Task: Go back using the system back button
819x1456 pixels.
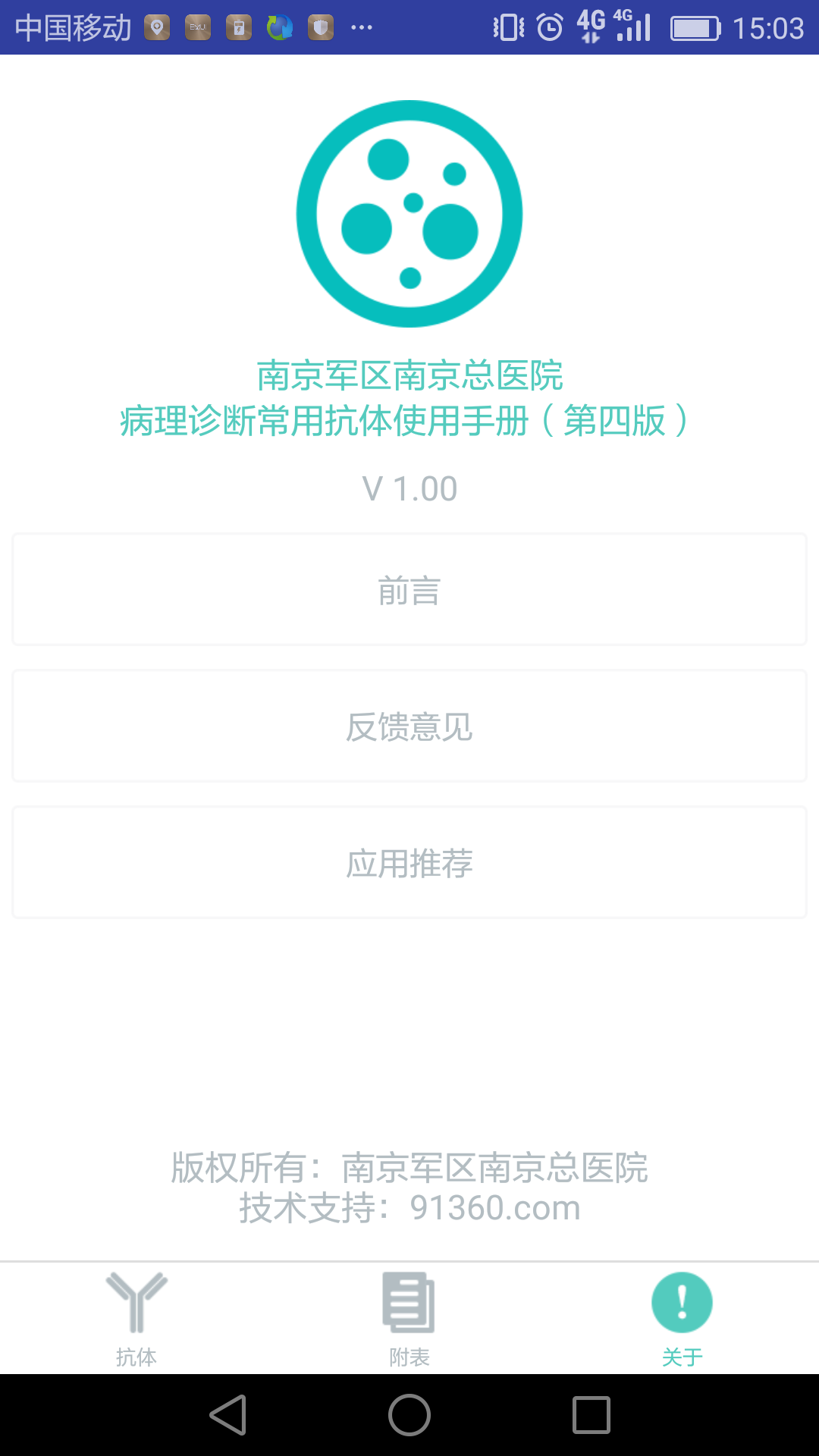Action: (x=228, y=1415)
